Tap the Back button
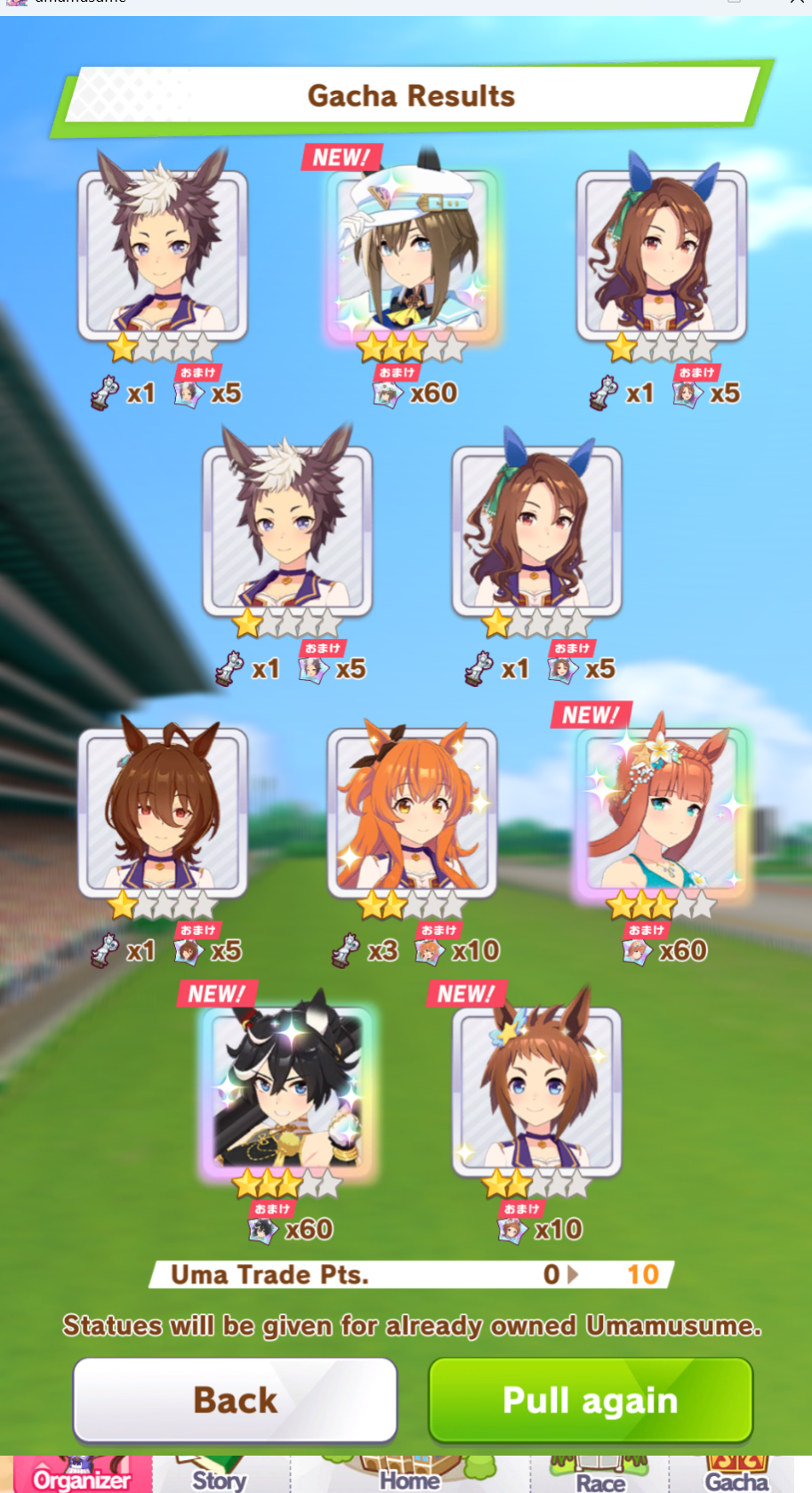Viewport: 812px width, 1493px height. tap(235, 1400)
